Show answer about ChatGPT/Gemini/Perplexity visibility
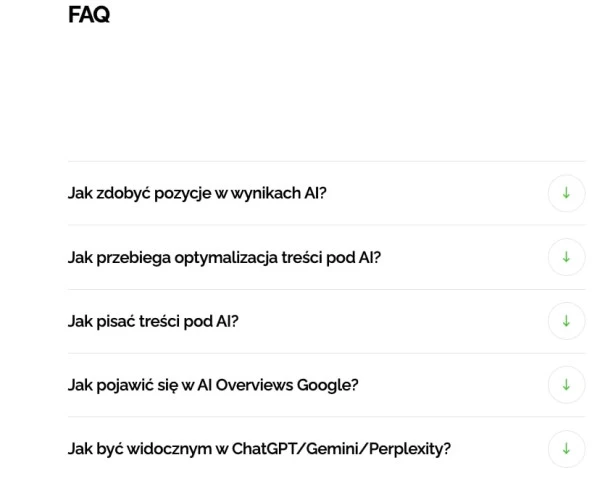 566,449
